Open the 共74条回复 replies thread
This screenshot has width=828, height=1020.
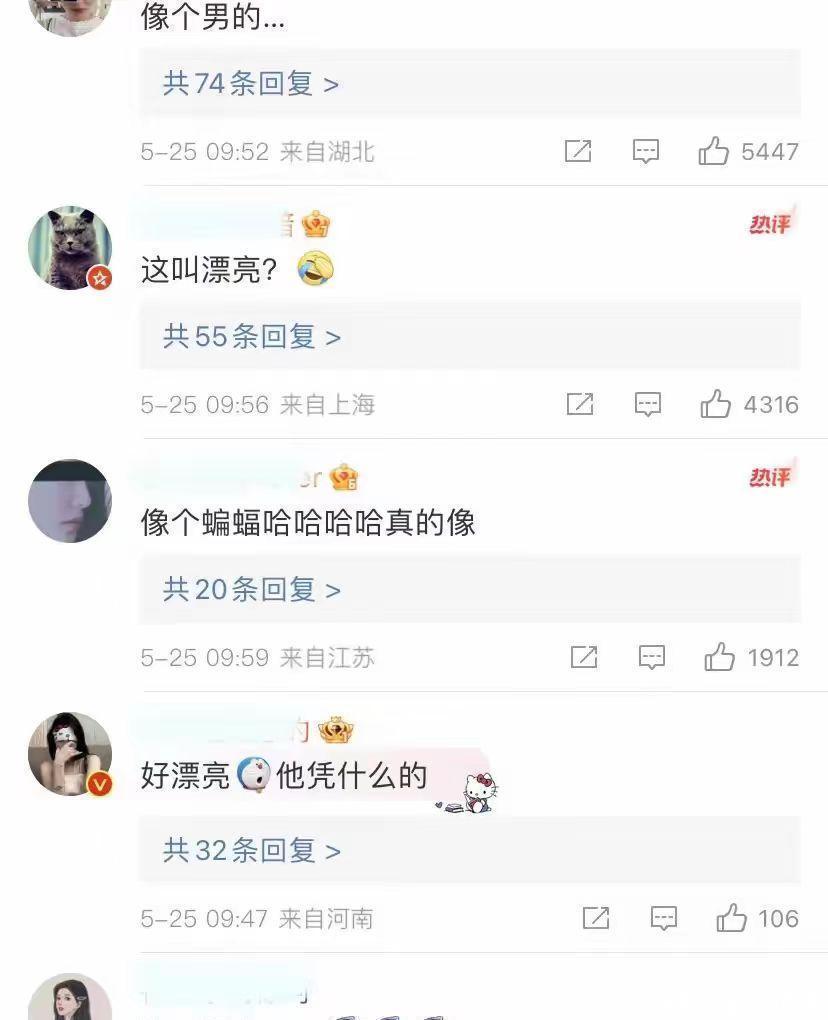[x=251, y=84]
